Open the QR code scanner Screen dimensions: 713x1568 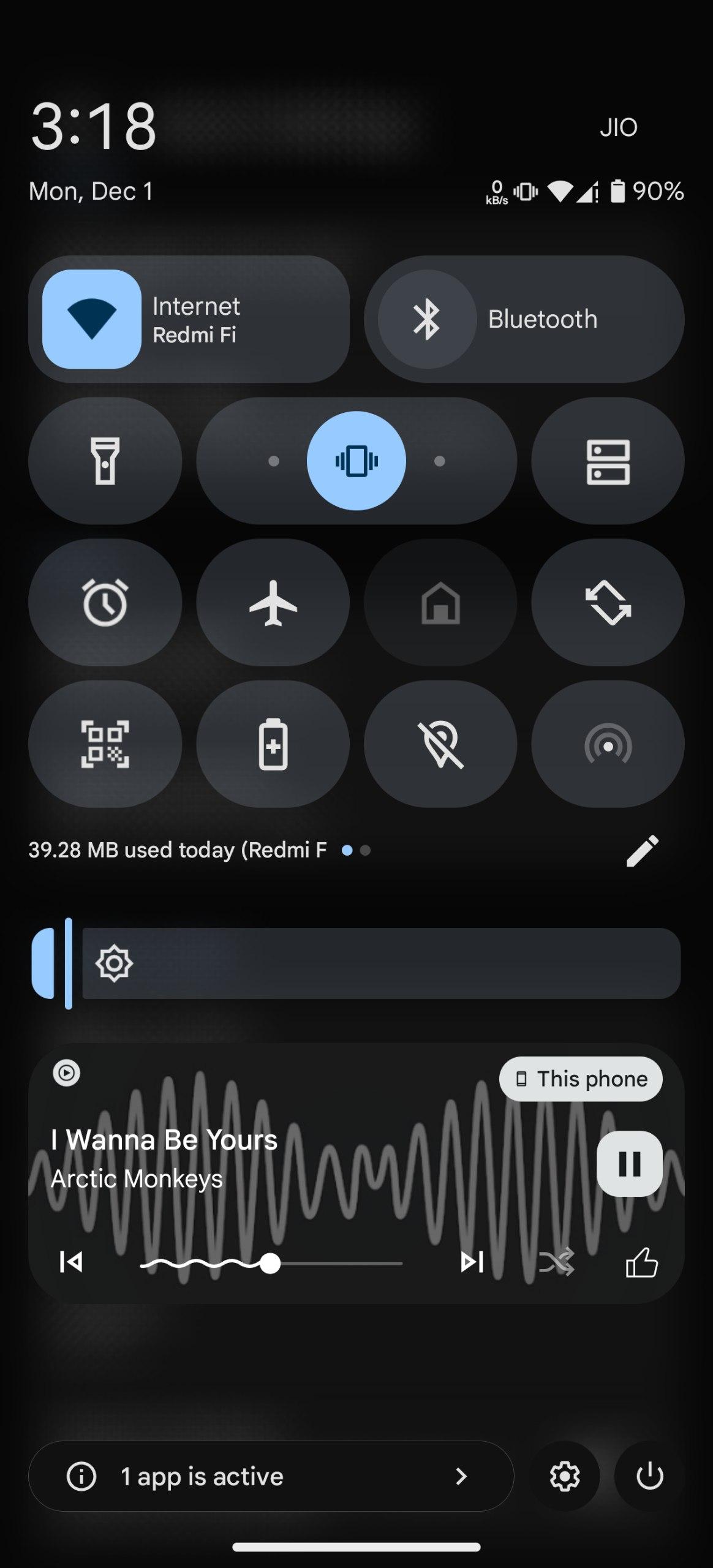click(105, 744)
